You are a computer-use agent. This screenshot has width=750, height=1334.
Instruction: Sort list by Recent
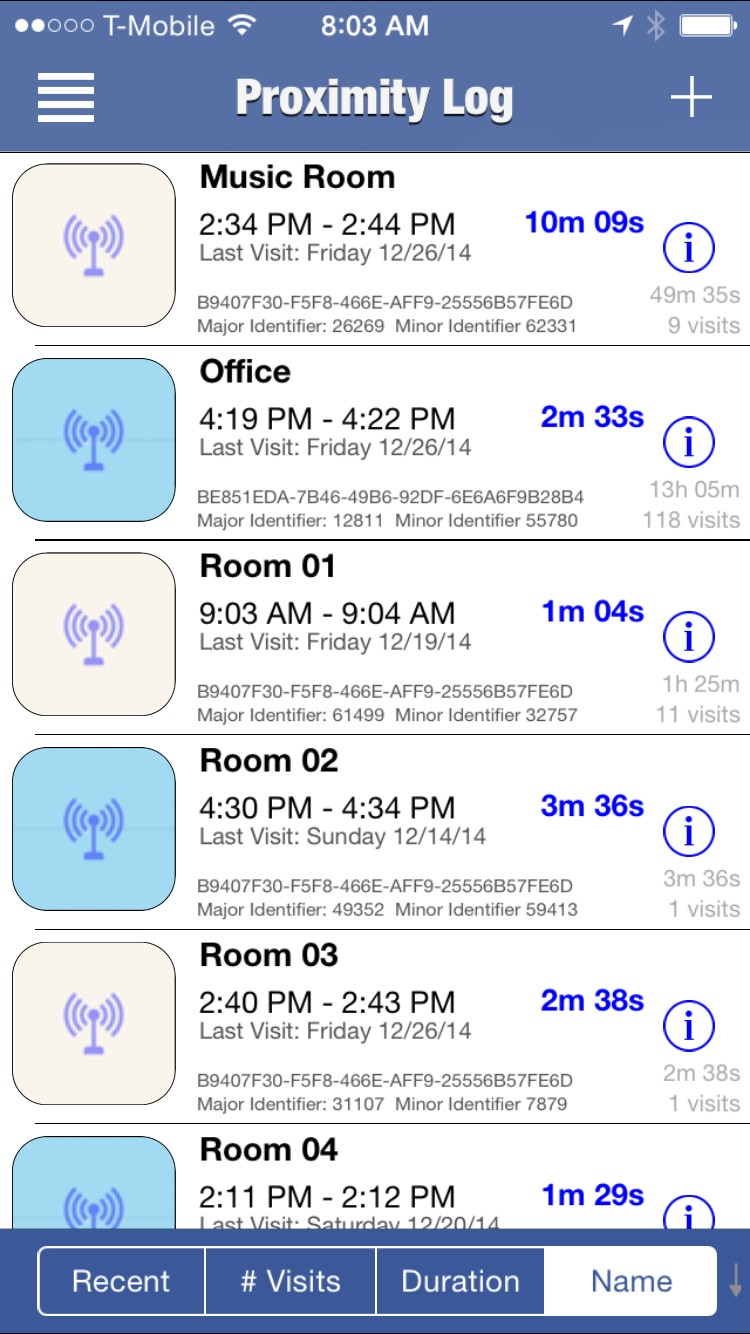[x=121, y=1281]
